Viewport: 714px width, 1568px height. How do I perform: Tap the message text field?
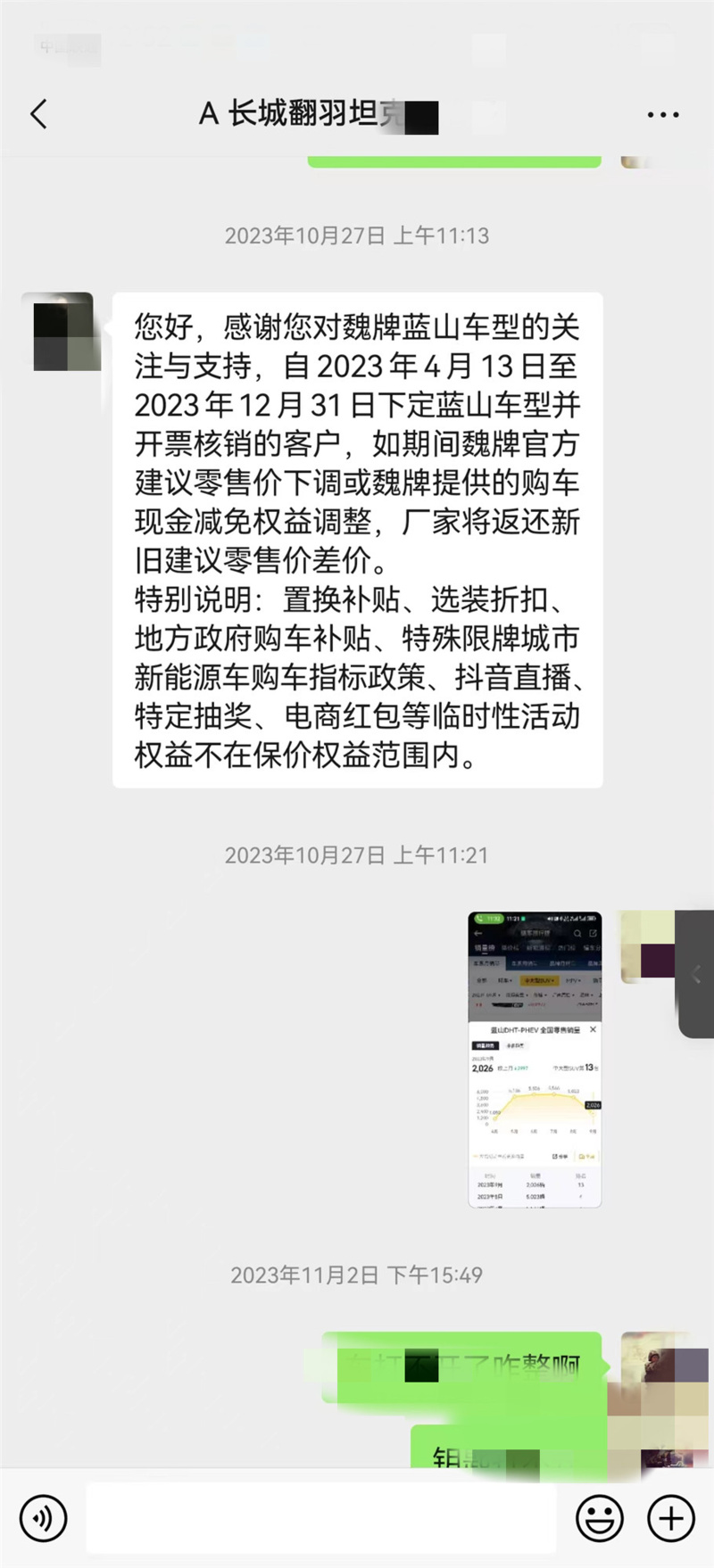click(x=321, y=1518)
